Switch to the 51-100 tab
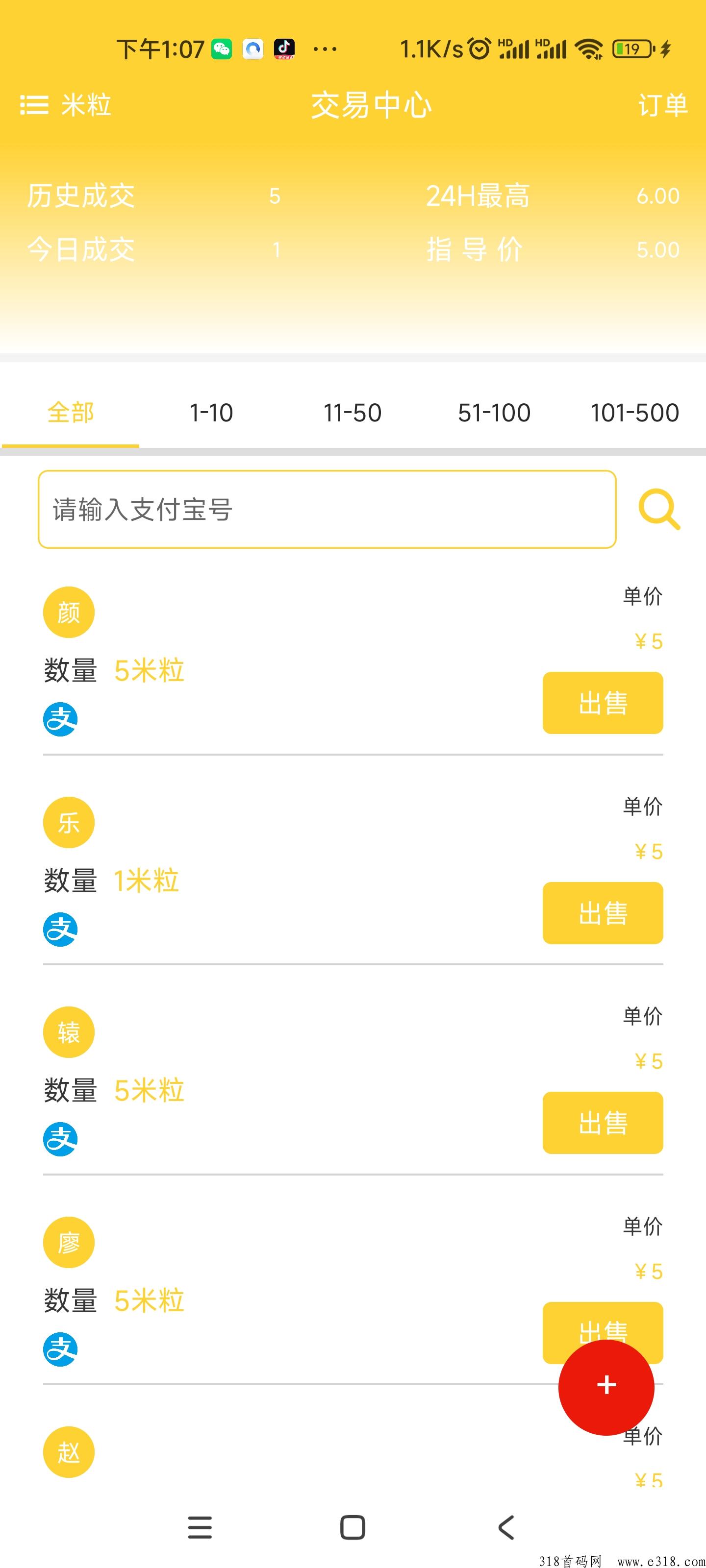The width and height of the screenshot is (706, 1568). click(494, 413)
